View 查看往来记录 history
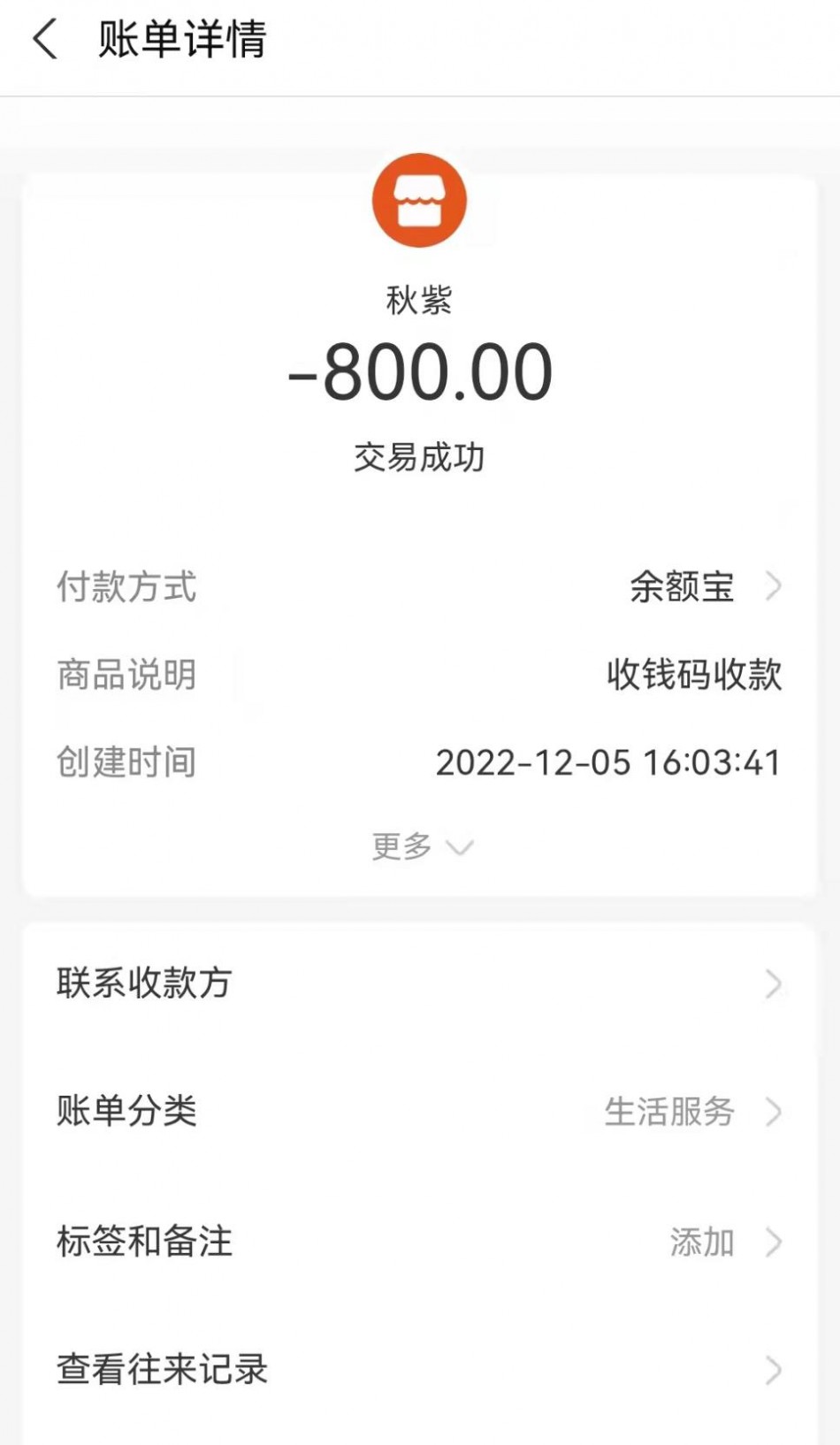Screen dimensions: 840x1445 pos(418,1369)
